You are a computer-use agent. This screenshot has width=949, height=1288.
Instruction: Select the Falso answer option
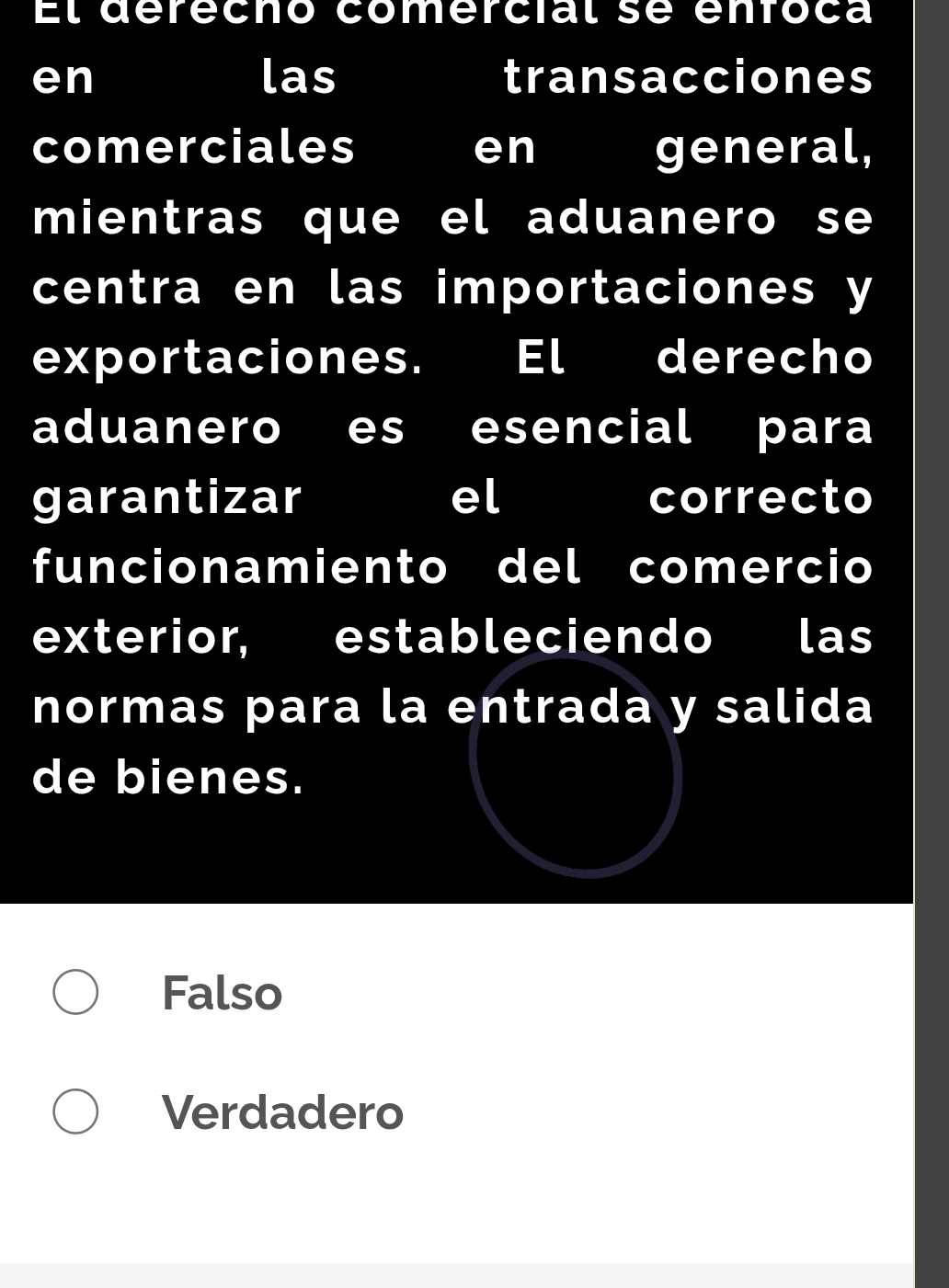click(75, 992)
